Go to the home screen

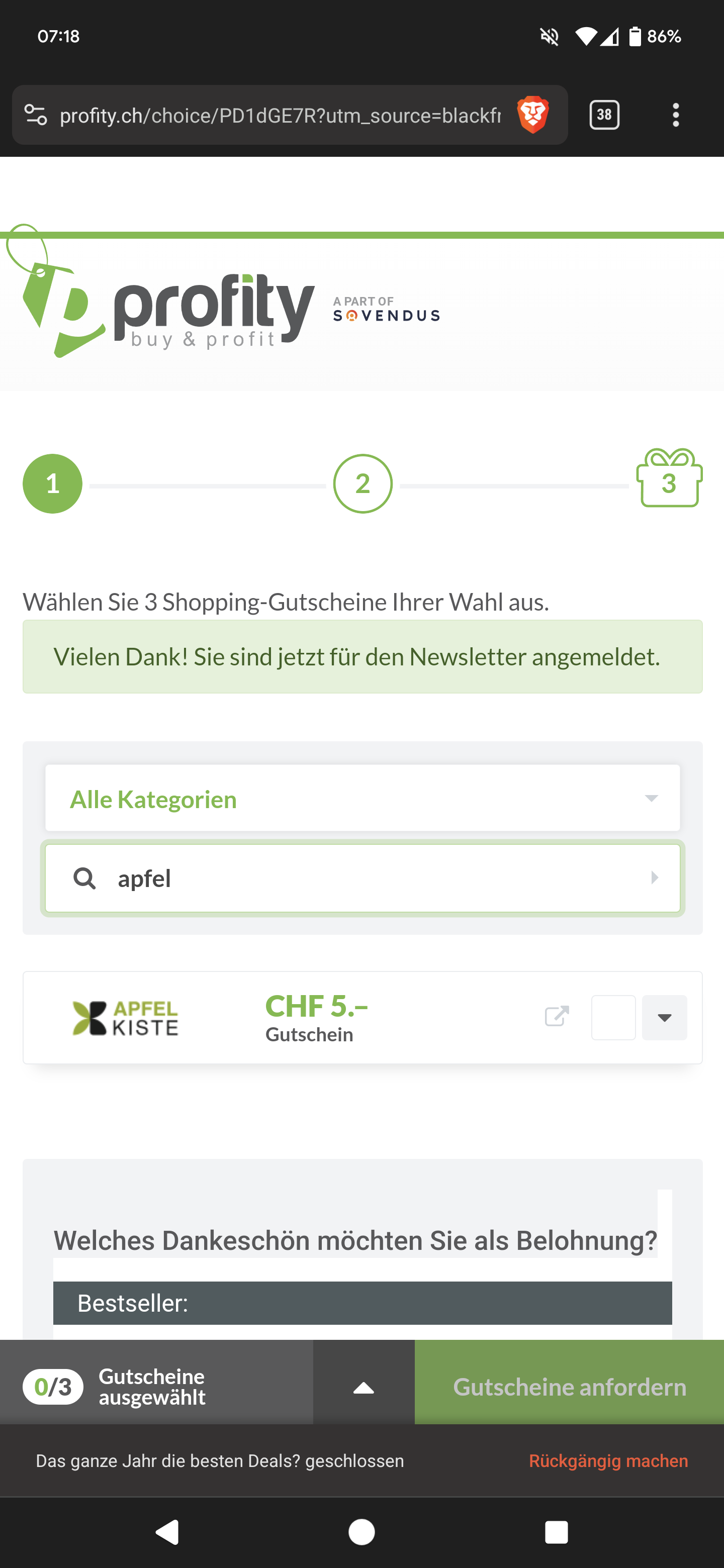coord(361,1531)
